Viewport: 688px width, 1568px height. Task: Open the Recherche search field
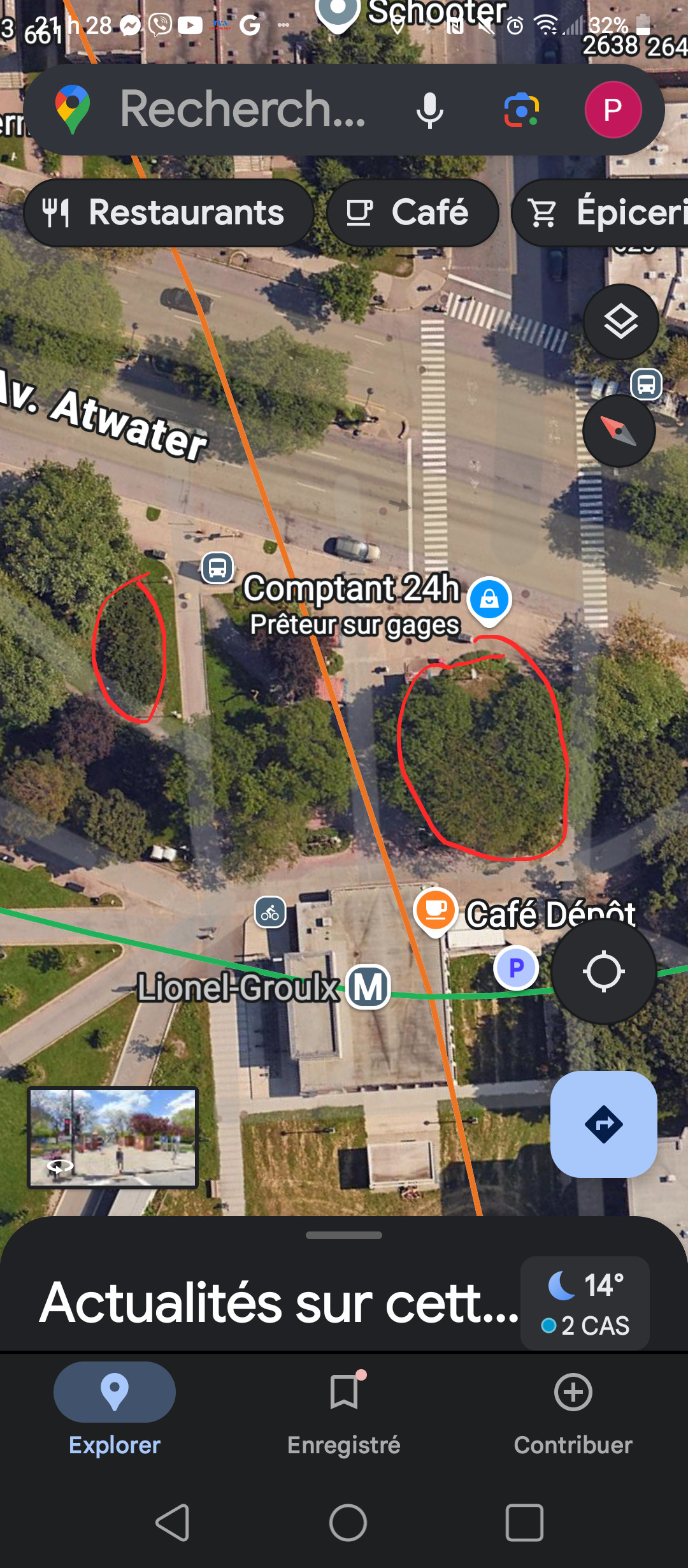242,110
